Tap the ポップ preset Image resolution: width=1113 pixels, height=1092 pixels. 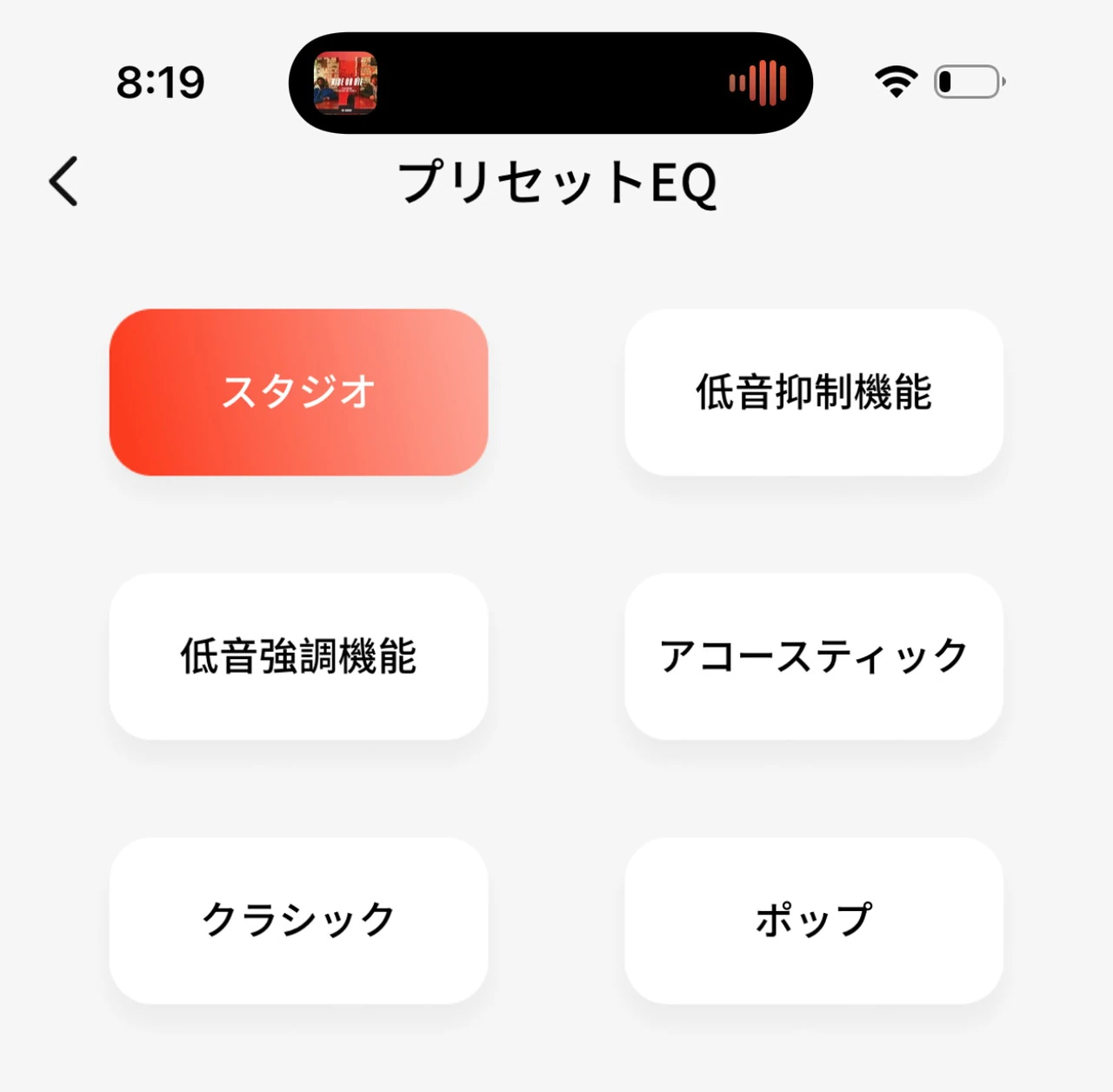coord(813,920)
